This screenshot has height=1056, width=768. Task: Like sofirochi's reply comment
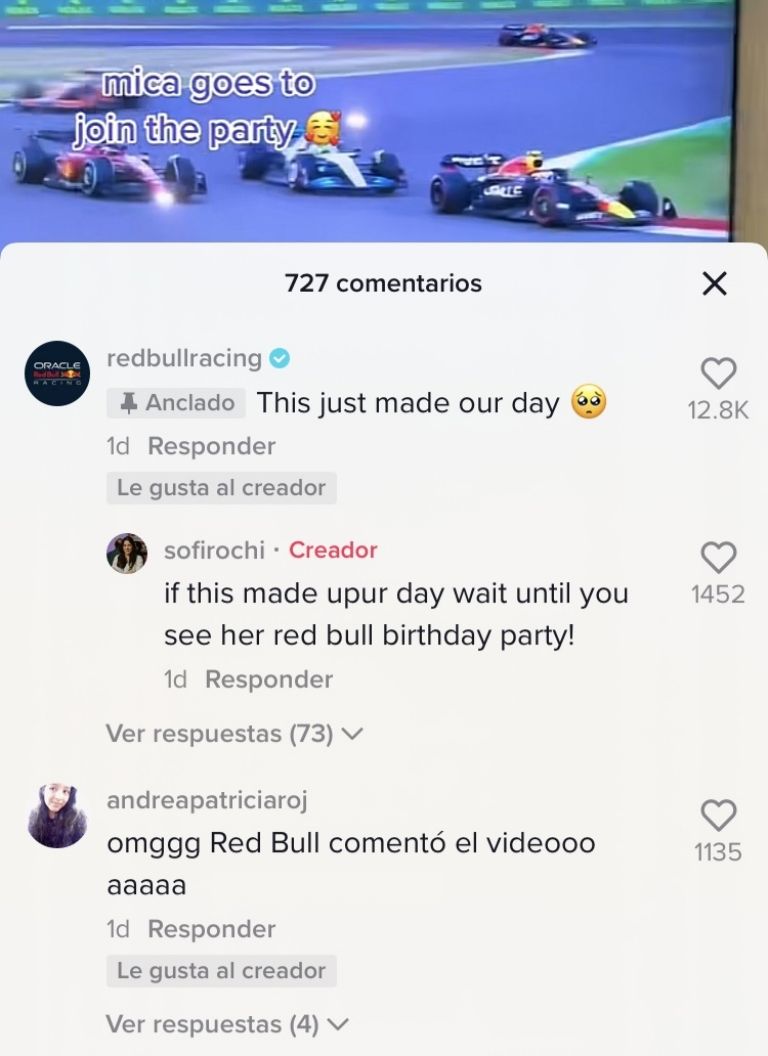(x=718, y=558)
